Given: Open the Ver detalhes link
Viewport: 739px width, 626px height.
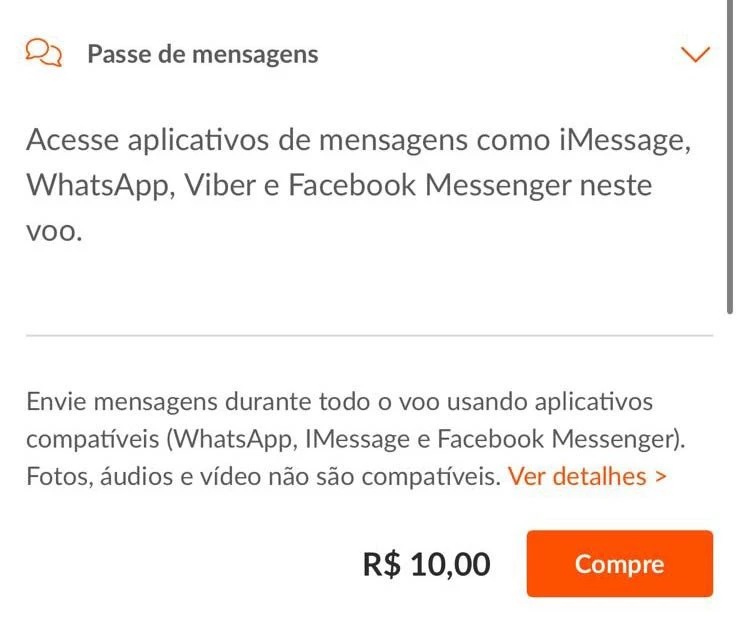Looking at the screenshot, I should [x=587, y=476].
